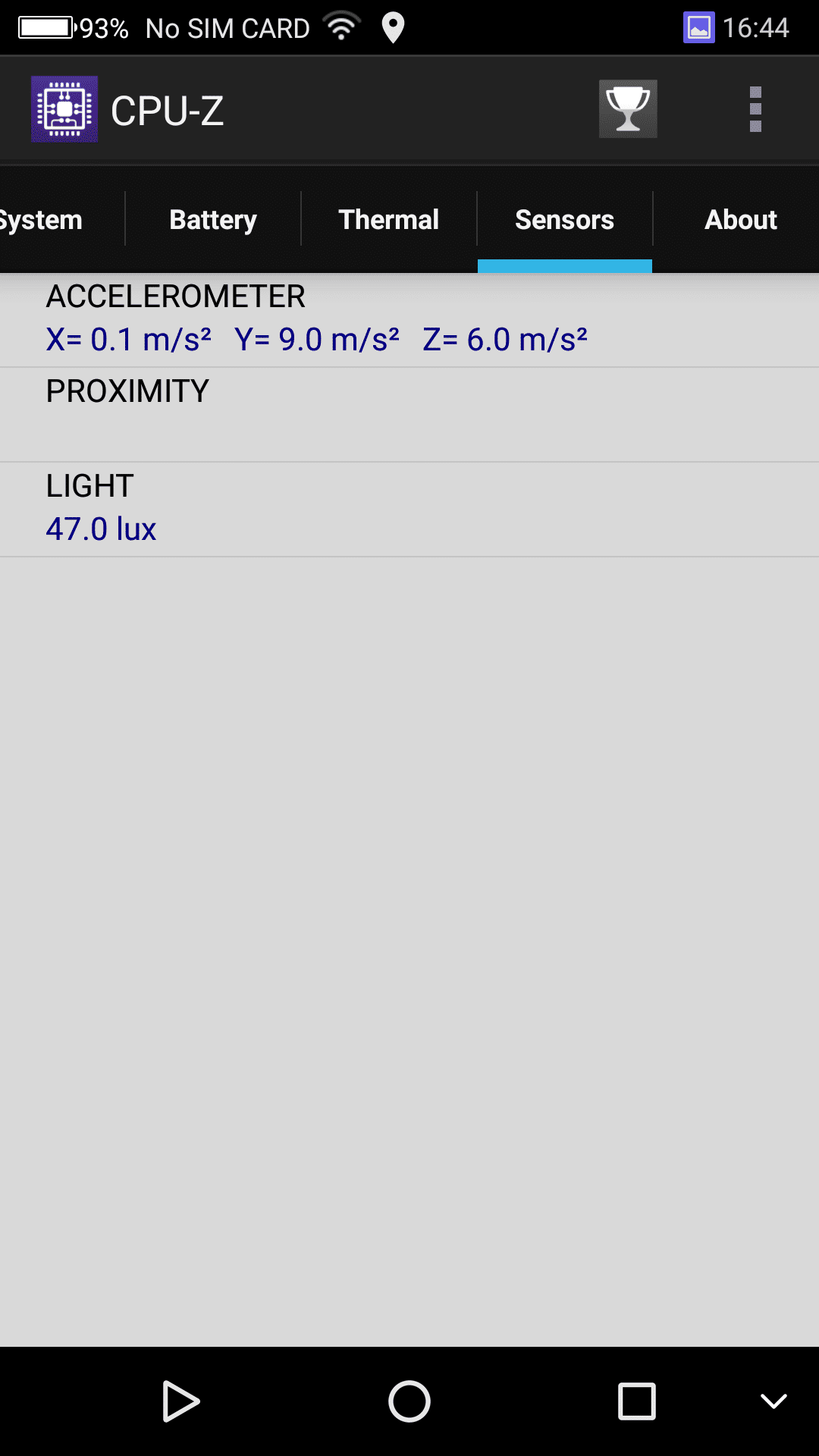
Task: Select the Sensors tab
Action: [x=565, y=220]
